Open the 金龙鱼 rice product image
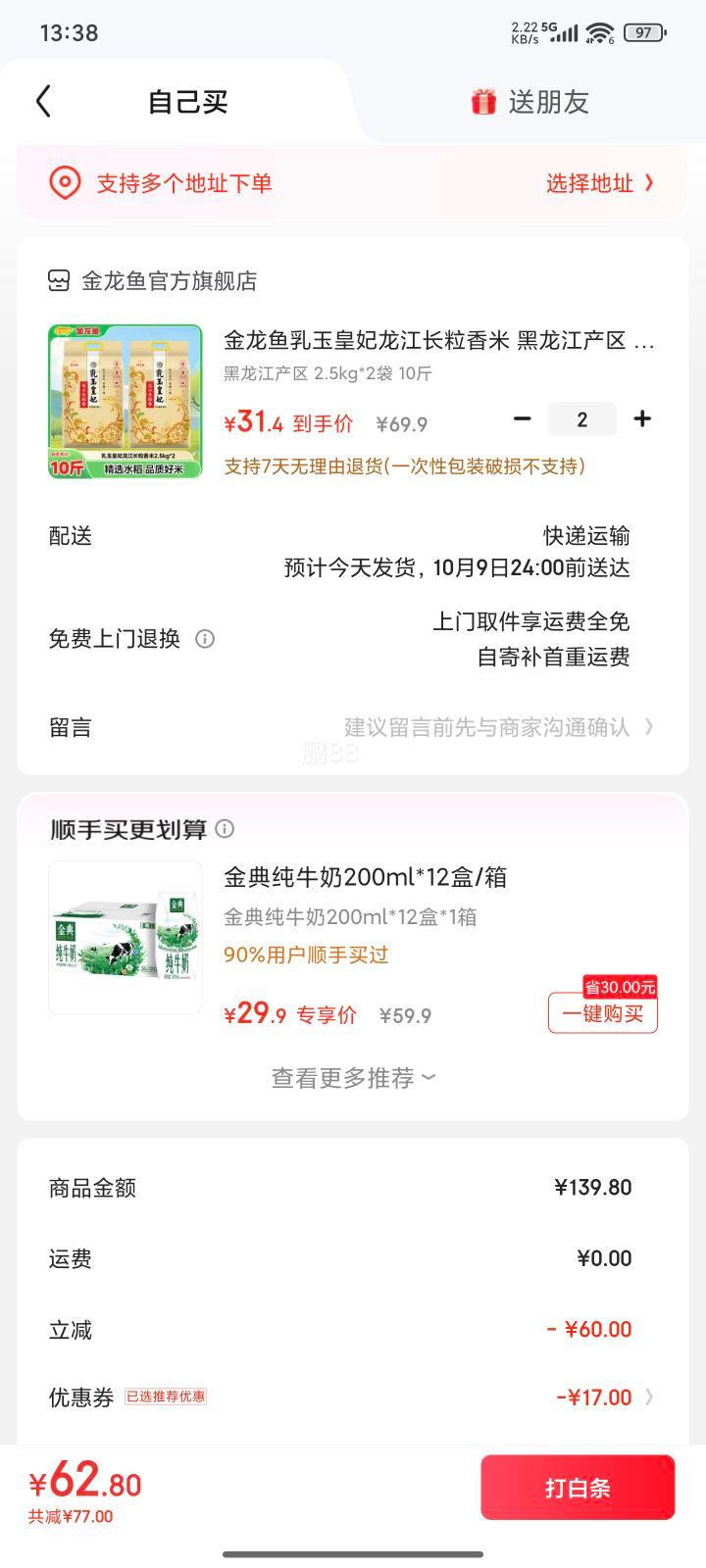 tap(126, 402)
